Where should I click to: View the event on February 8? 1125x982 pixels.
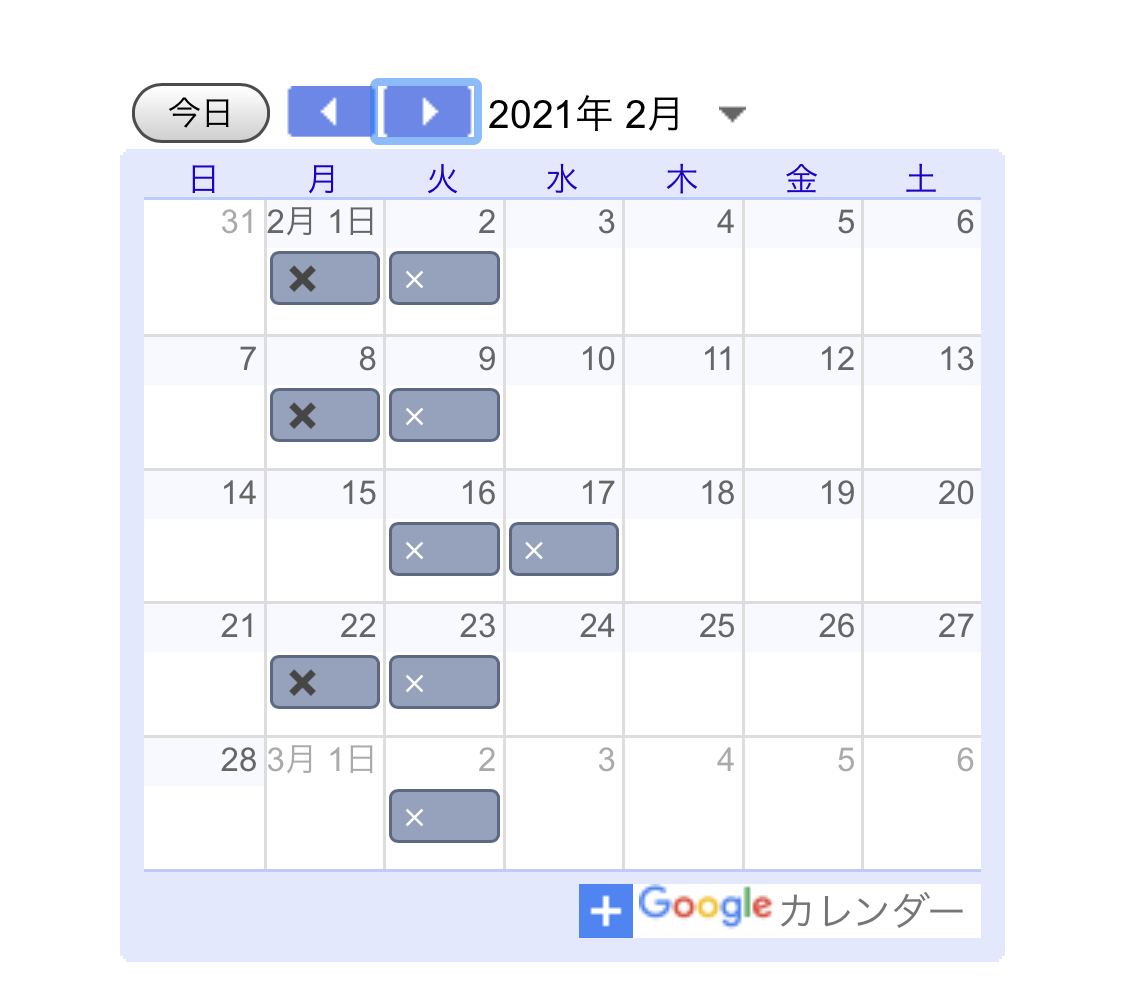click(x=324, y=415)
